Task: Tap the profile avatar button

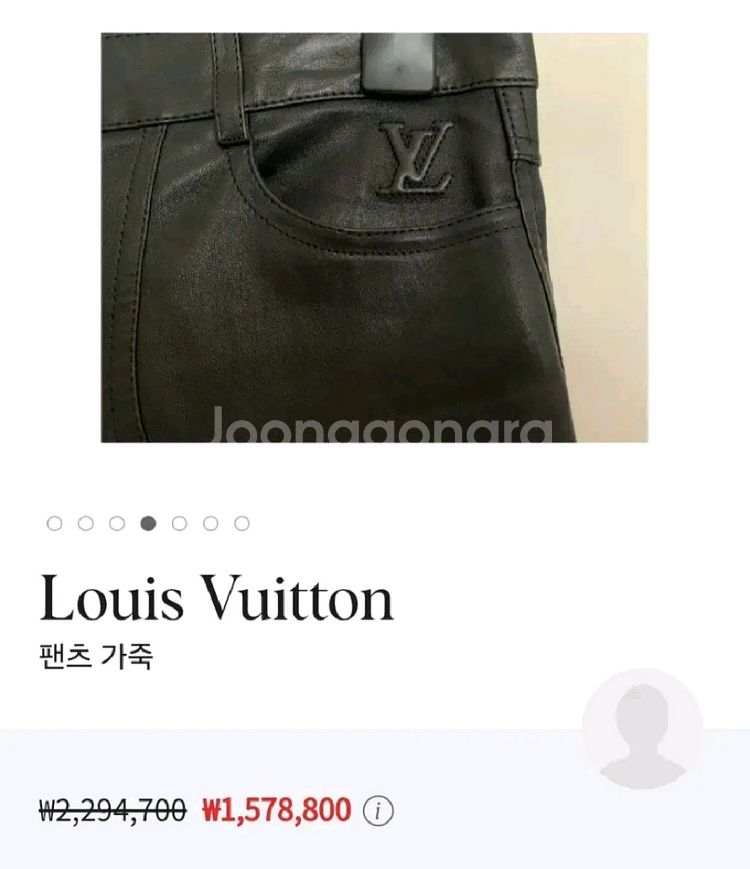Action: 642,729
